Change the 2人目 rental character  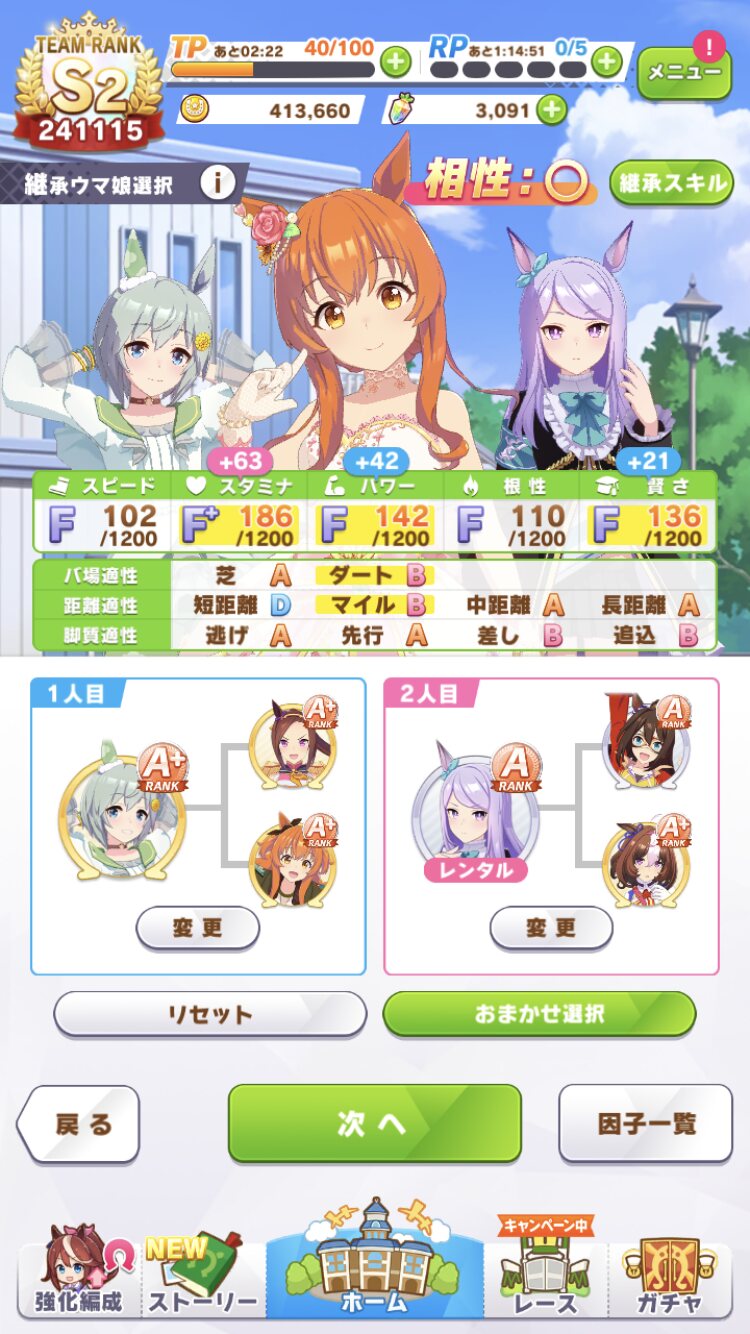[551, 928]
